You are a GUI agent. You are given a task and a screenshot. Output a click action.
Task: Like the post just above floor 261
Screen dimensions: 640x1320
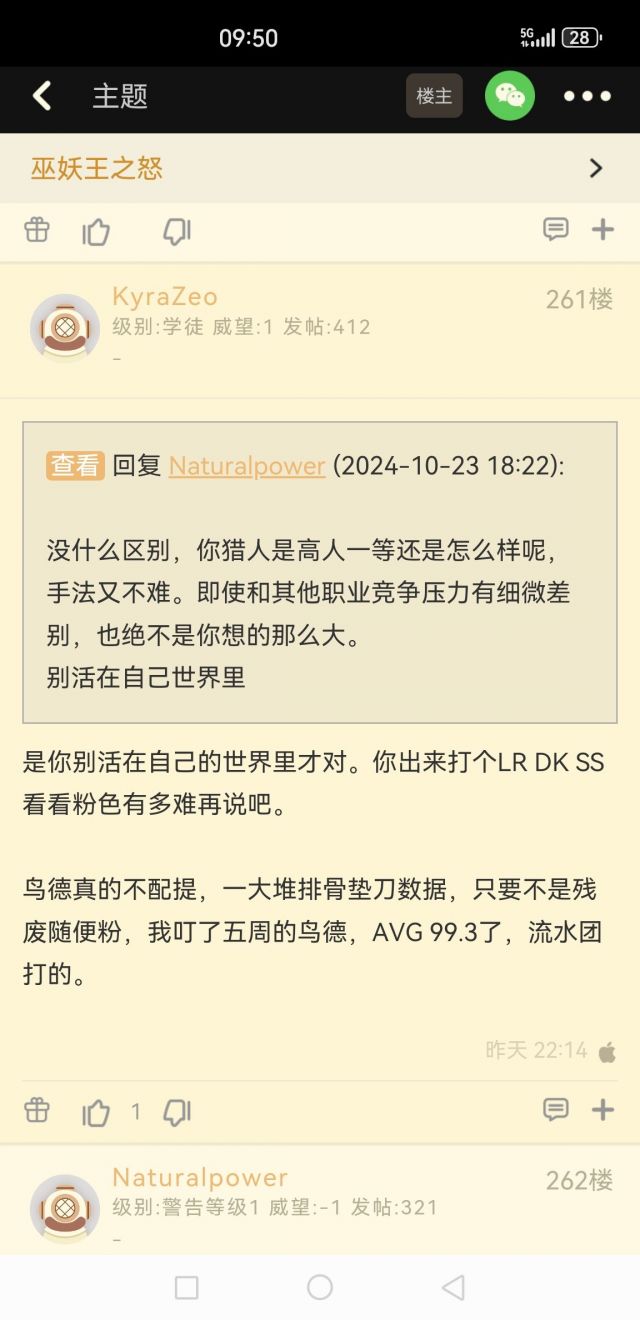[x=96, y=232]
